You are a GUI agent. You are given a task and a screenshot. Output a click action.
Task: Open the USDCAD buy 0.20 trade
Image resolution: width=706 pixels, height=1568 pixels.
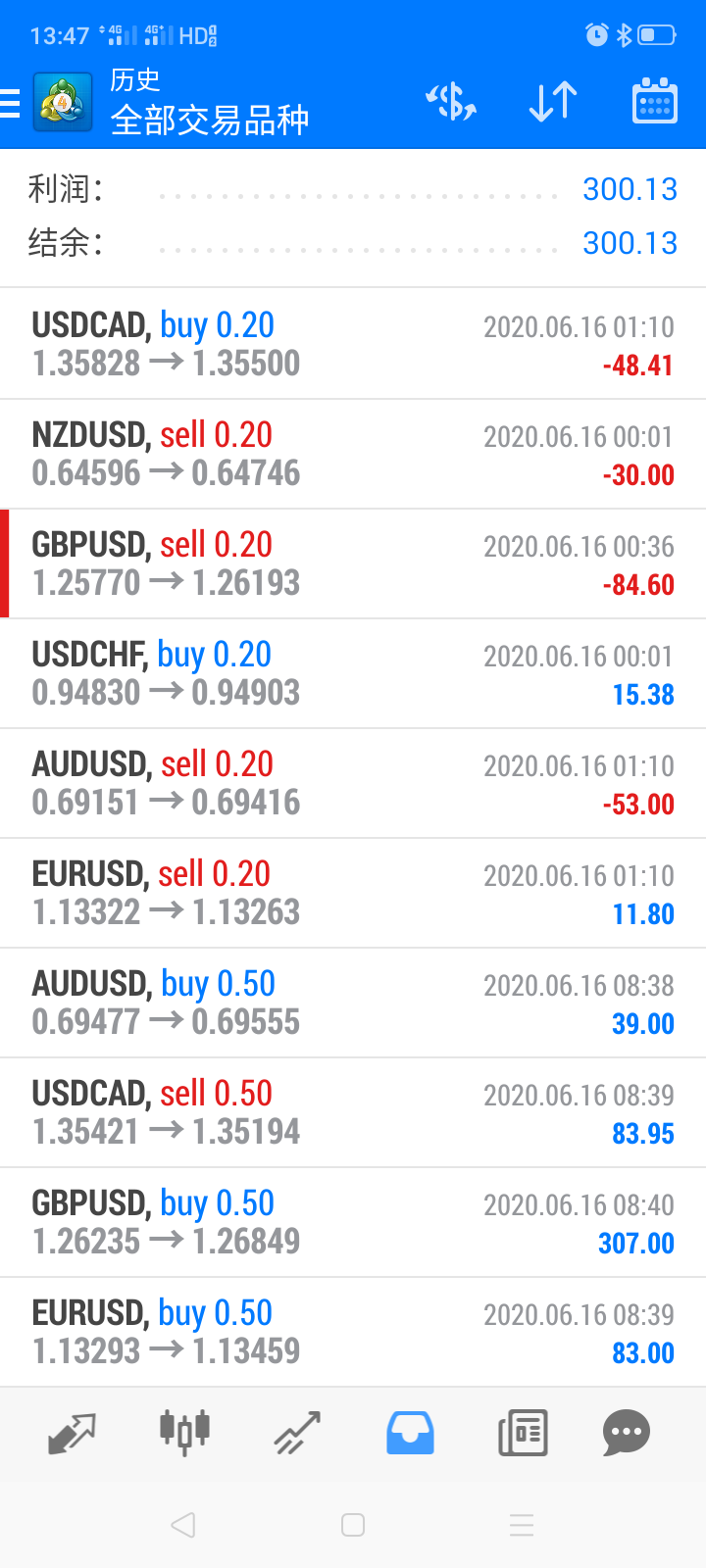click(x=353, y=344)
